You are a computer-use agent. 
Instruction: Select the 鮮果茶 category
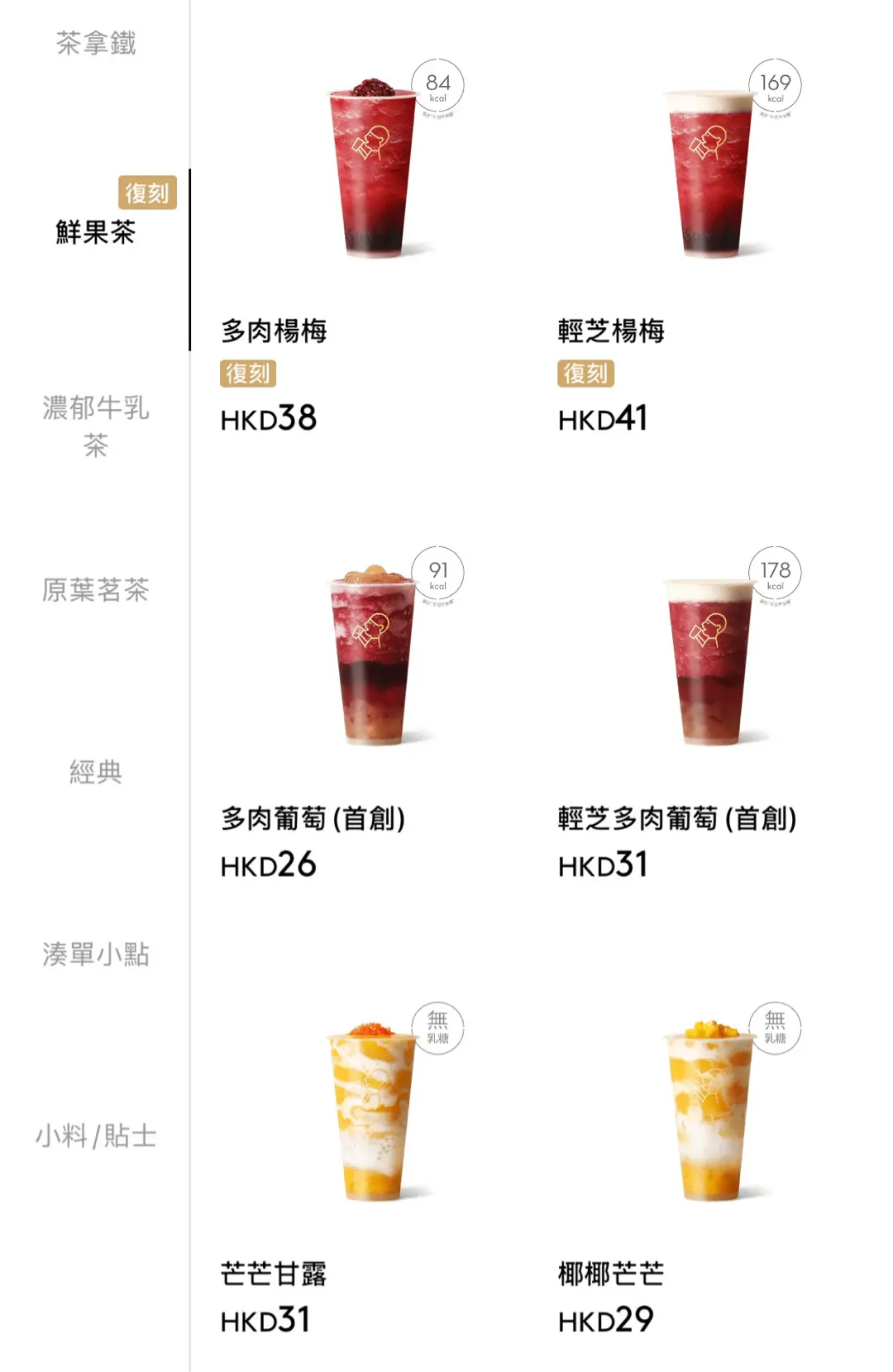(x=95, y=232)
